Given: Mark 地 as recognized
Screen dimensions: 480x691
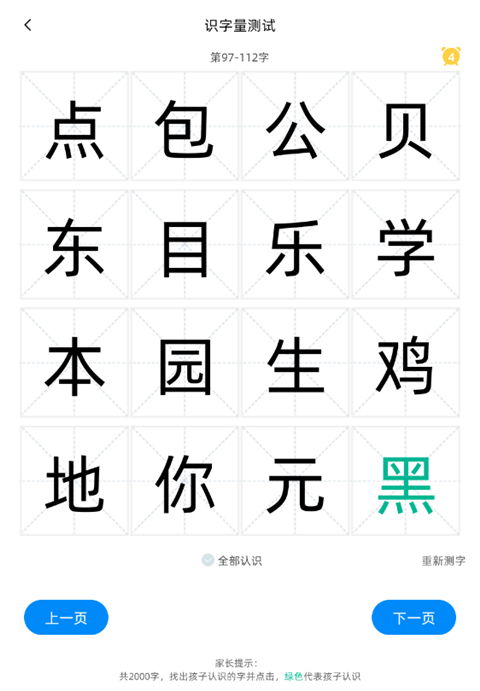Looking at the screenshot, I should [74, 481].
